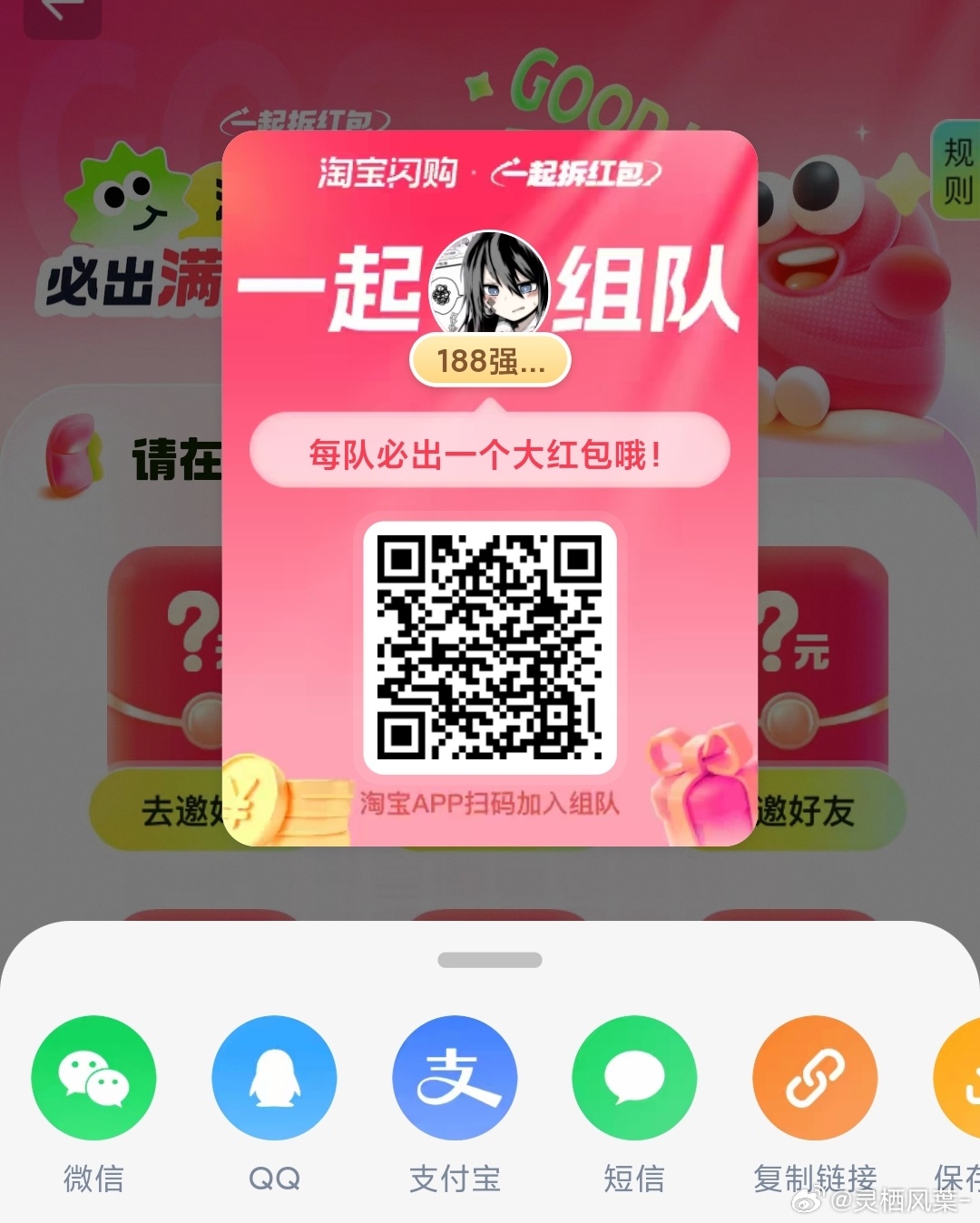Copy the invite link (复制链接)
This screenshot has width=980, height=1223.
pos(815,1078)
